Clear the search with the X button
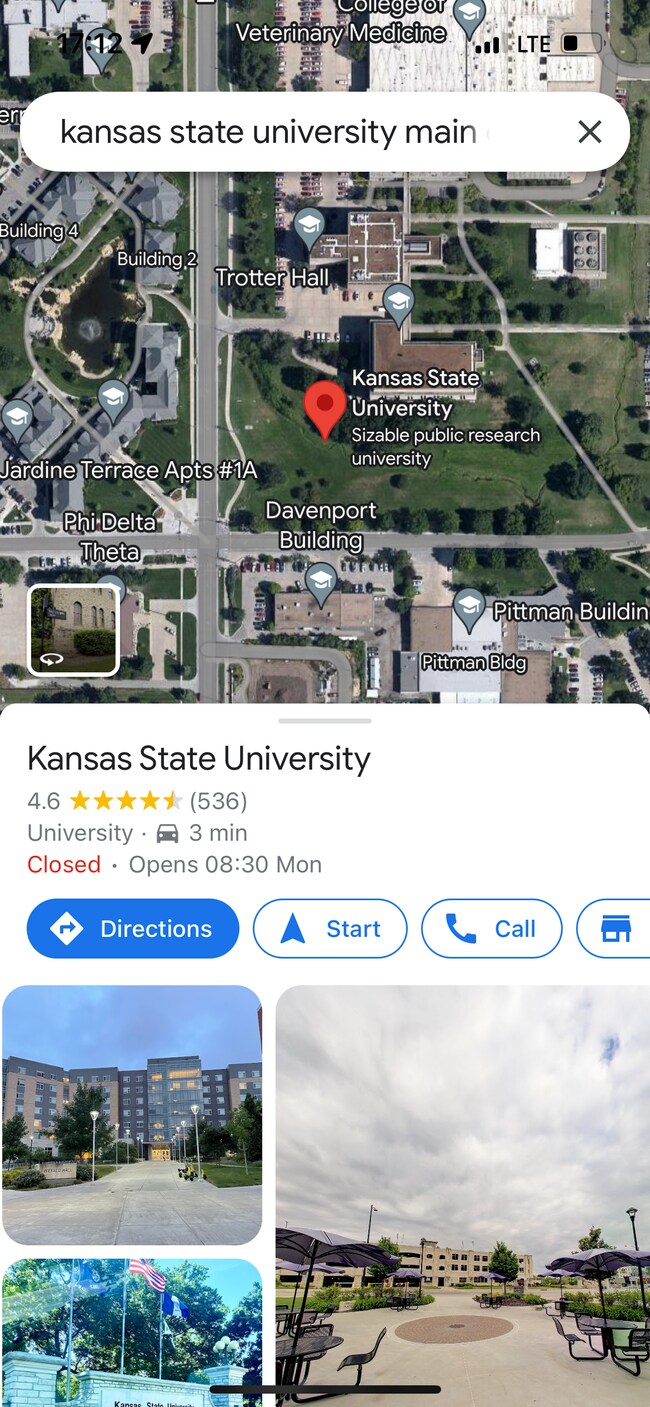This screenshot has height=1407, width=650. click(590, 132)
